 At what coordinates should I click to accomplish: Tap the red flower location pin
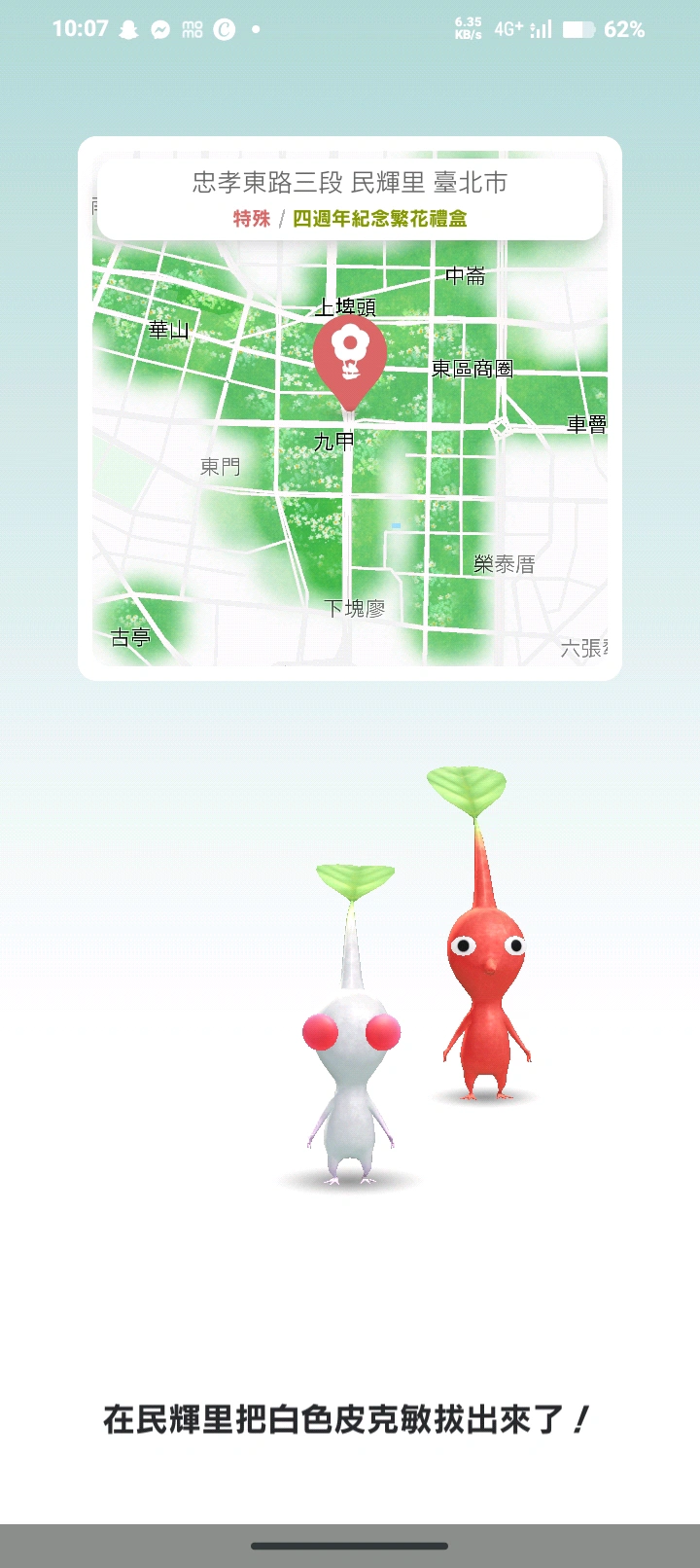point(349,360)
